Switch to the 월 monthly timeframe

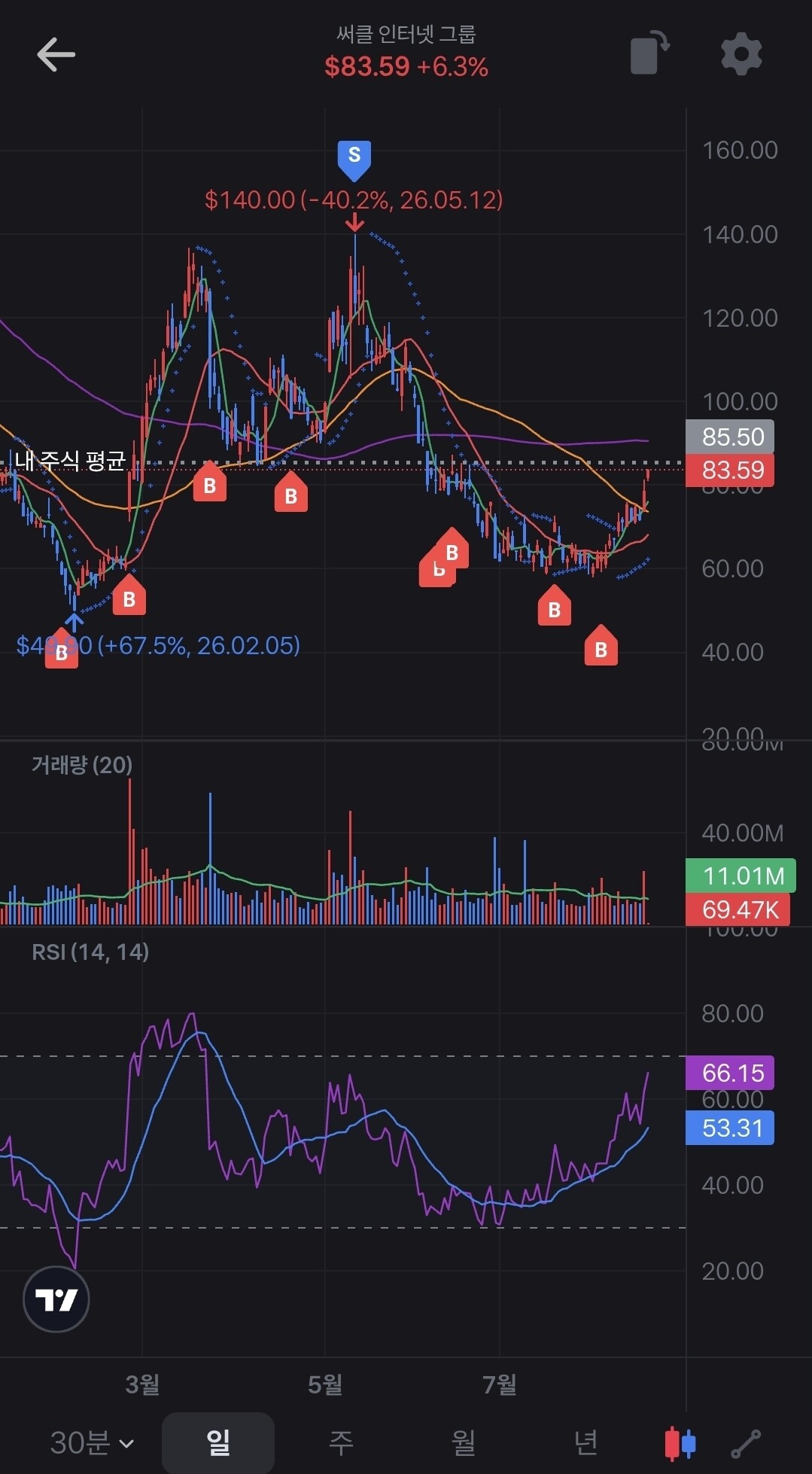point(464,1442)
